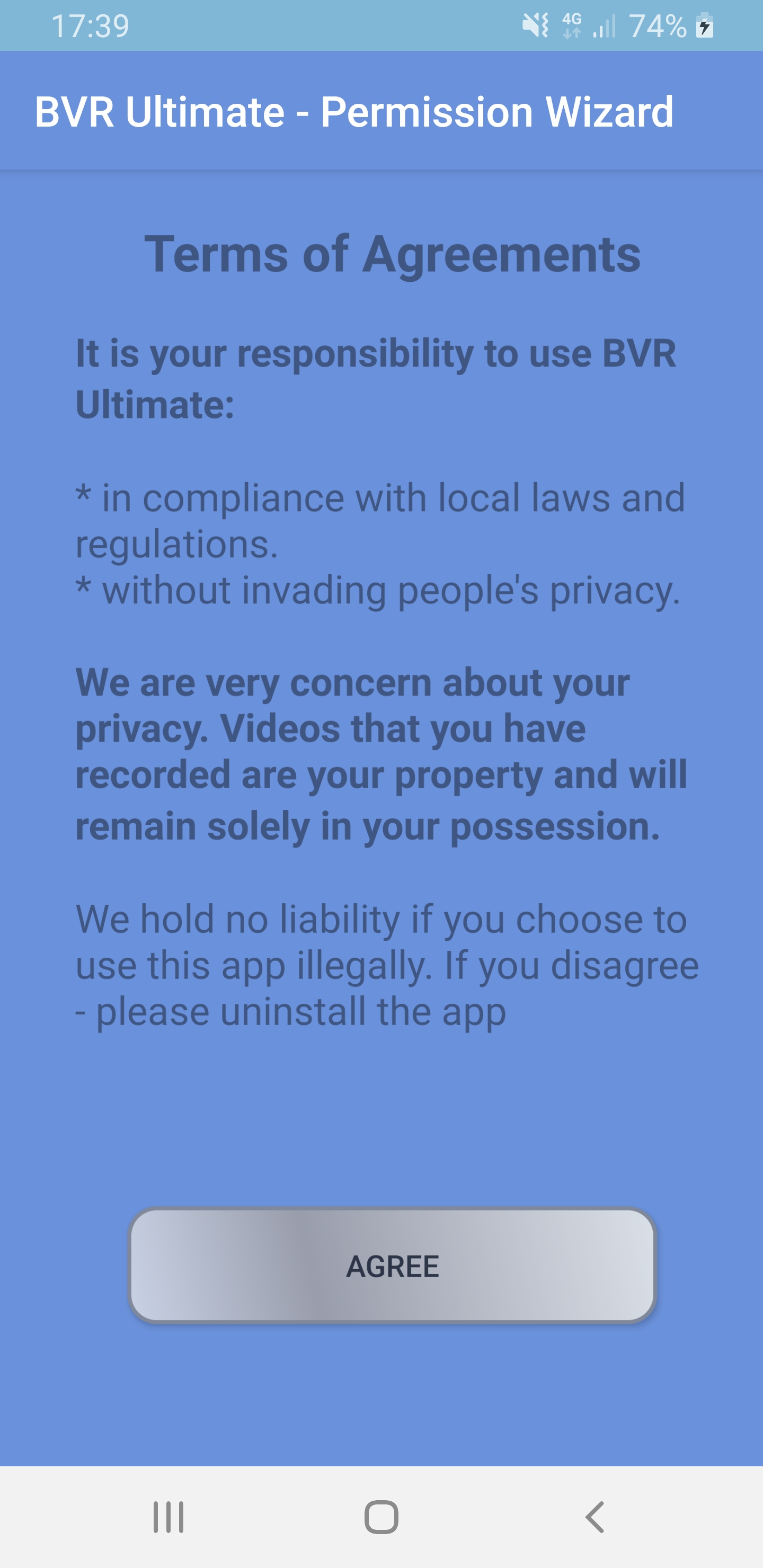763x1568 pixels.
Task: Go back using the navigation bar arrow
Action: [595, 1517]
